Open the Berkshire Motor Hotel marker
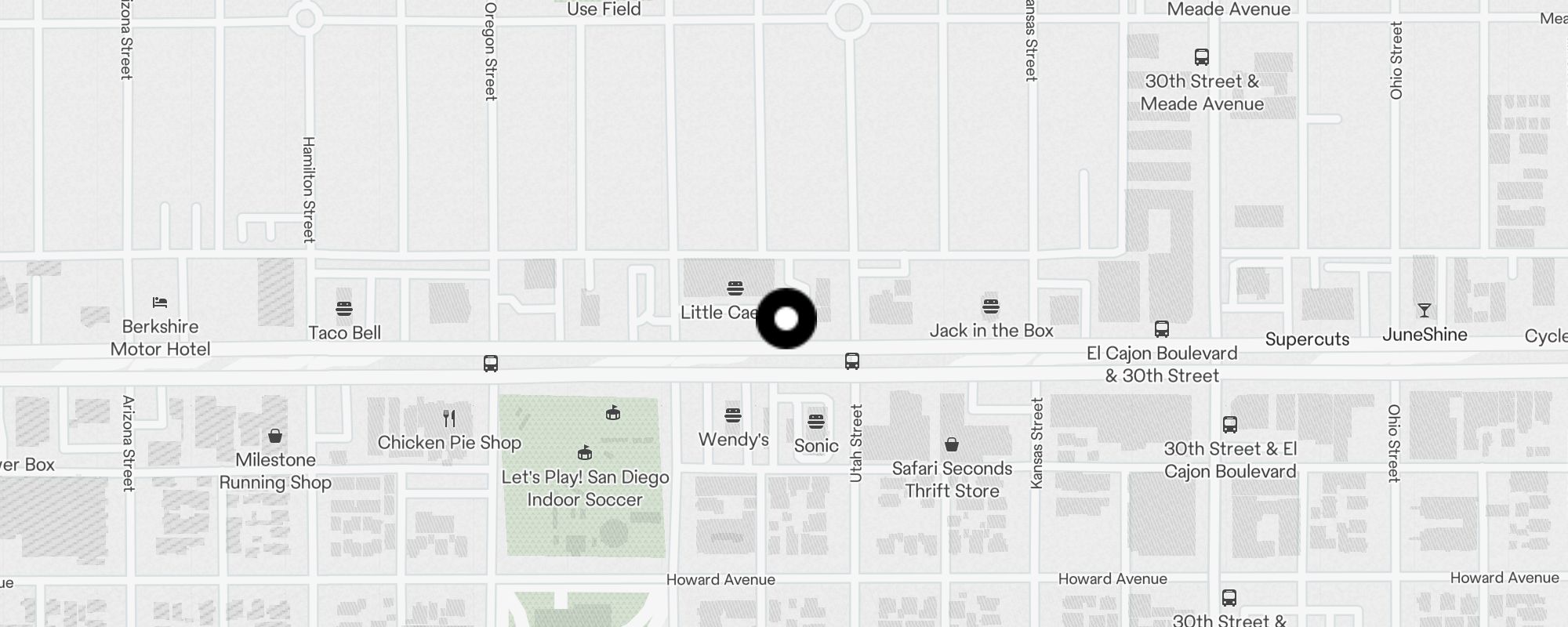The width and height of the screenshot is (1568, 627). (160, 303)
